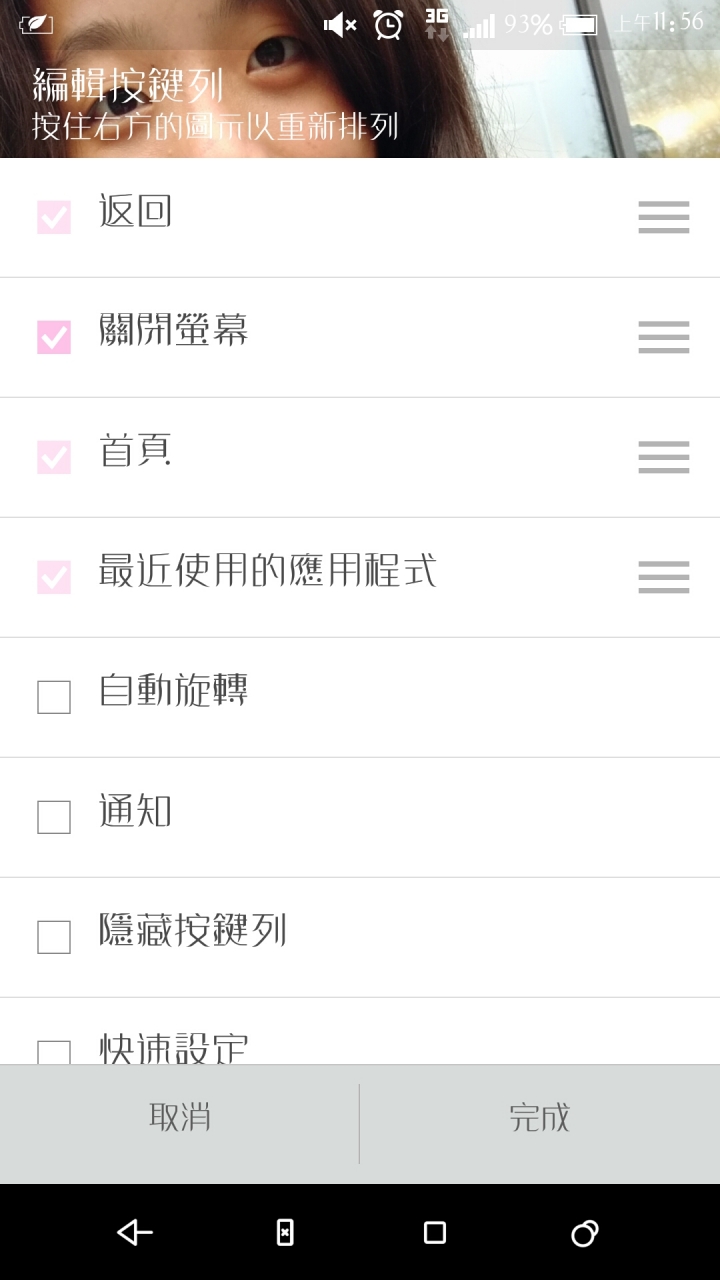Toggle the 返回 checkbox
Viewport: 720px width, 1280px height.
(x=54, y=217)
